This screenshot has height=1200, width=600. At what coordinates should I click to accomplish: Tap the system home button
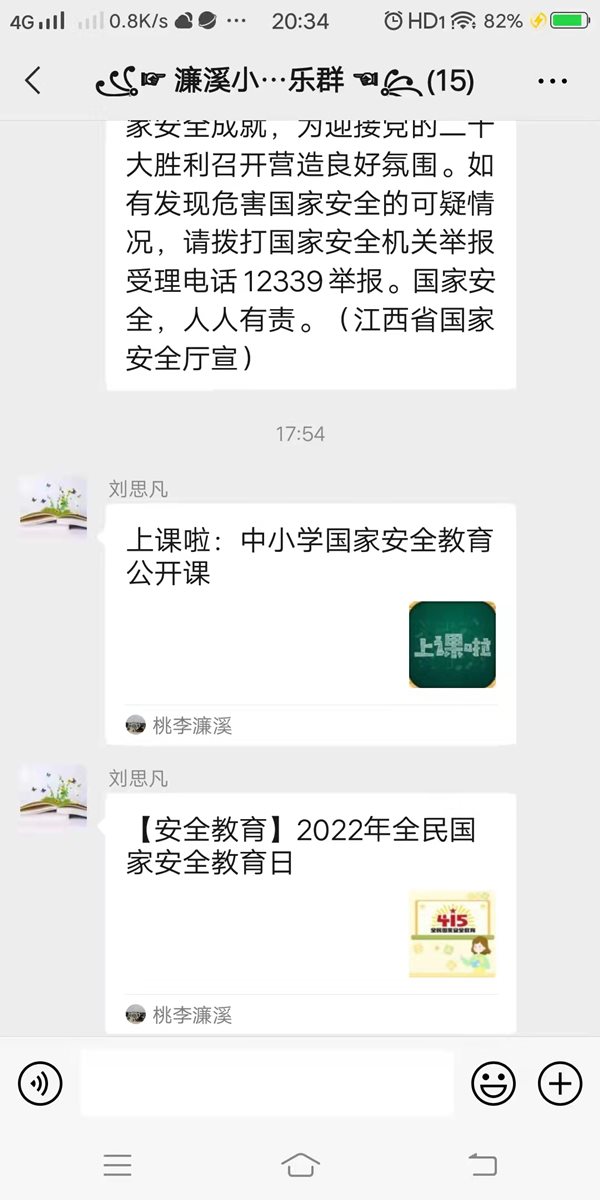click(300, 1164)
